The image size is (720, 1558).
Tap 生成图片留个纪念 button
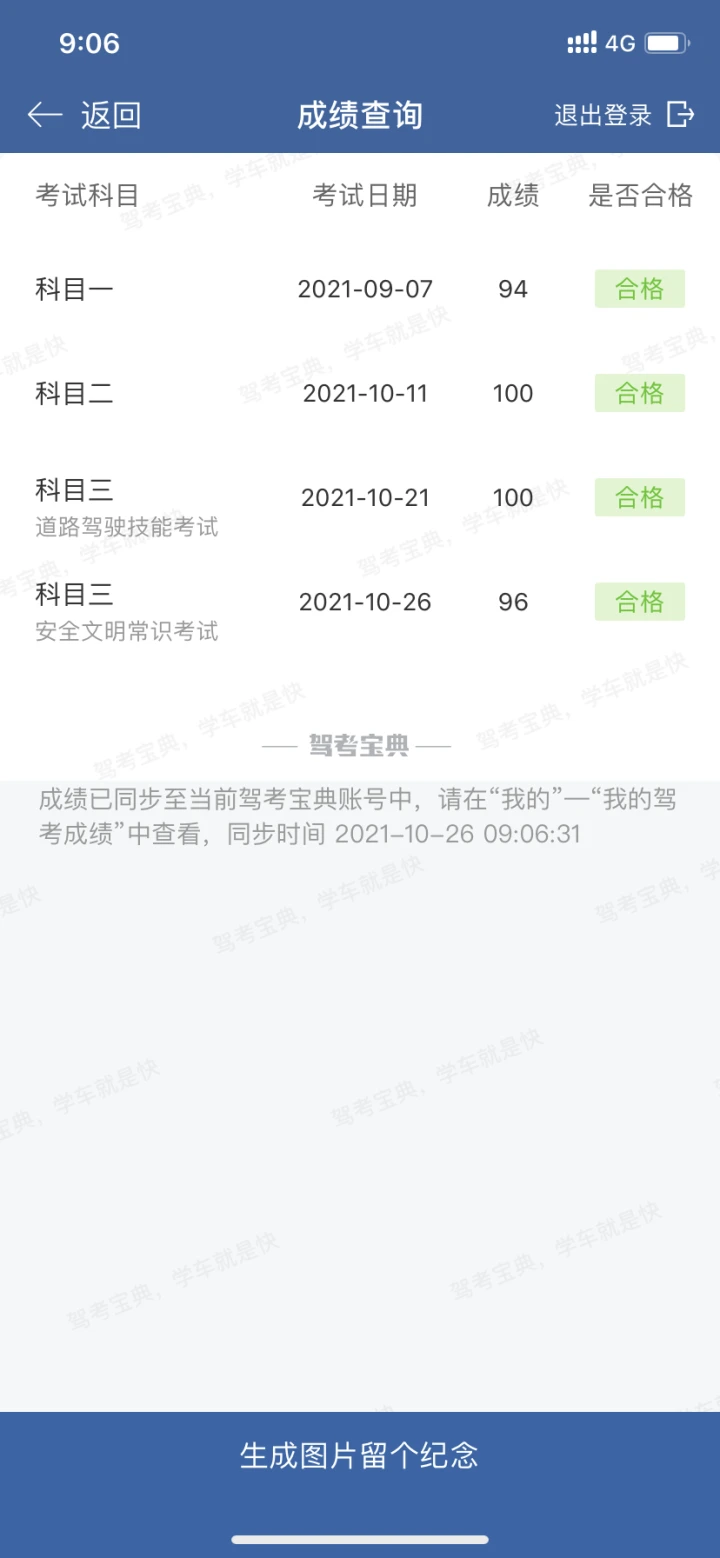click(360, 1455)
